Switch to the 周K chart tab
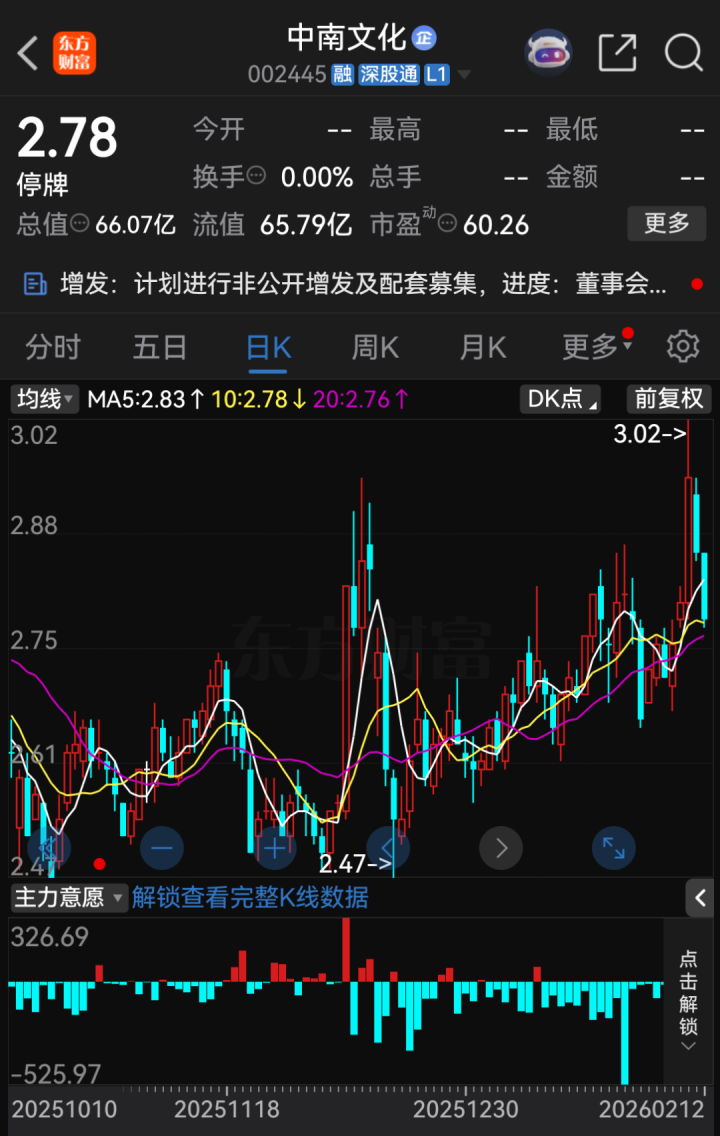This screenshot has width=720, height=1136. 375,347
